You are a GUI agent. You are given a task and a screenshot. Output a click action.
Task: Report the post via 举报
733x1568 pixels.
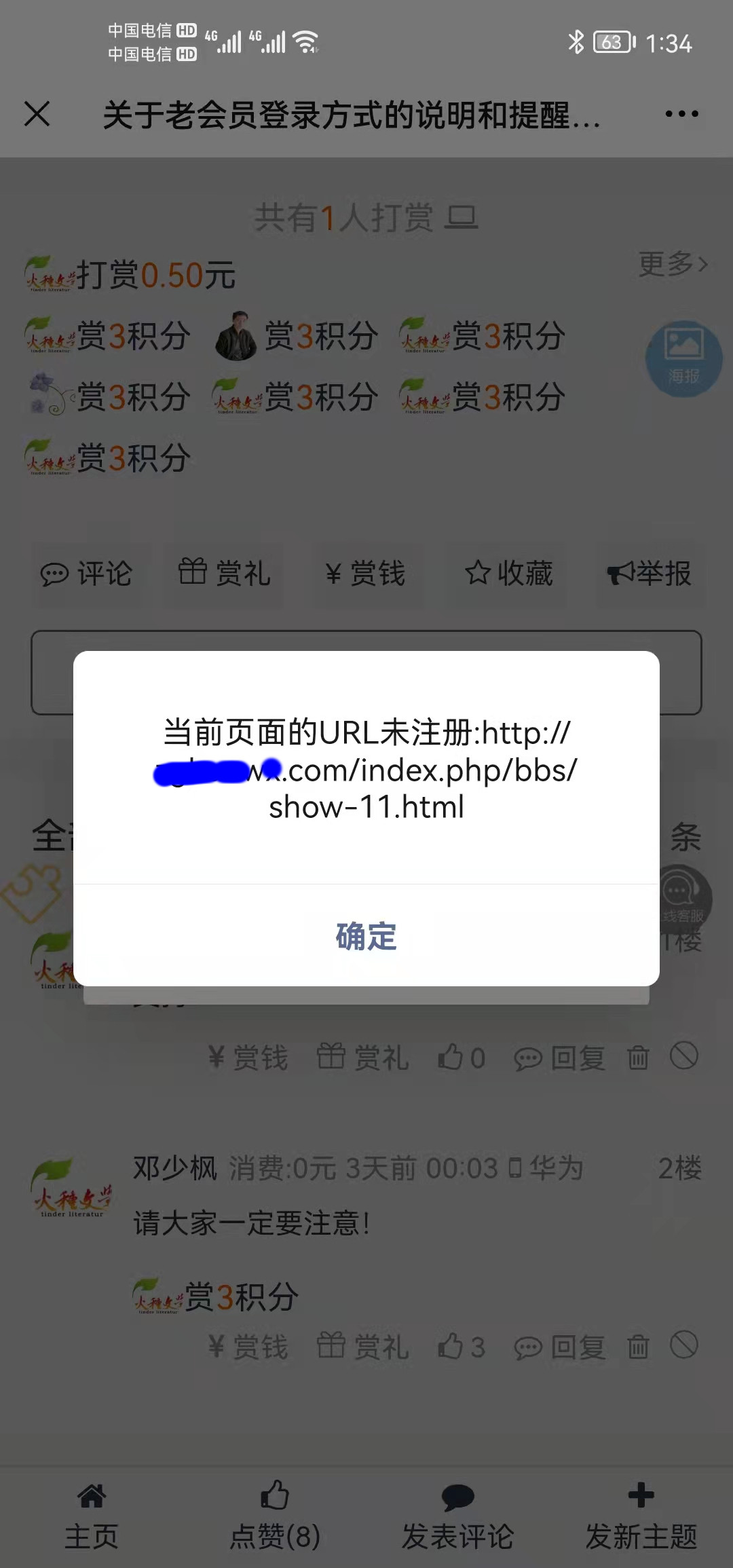coord(649,574)
